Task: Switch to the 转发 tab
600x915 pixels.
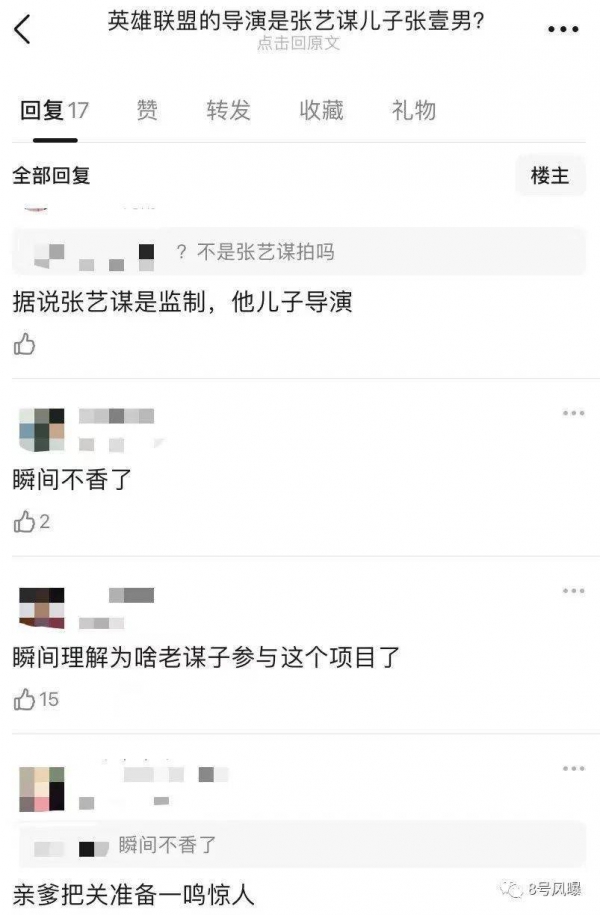Action: (x=228, y=110)
